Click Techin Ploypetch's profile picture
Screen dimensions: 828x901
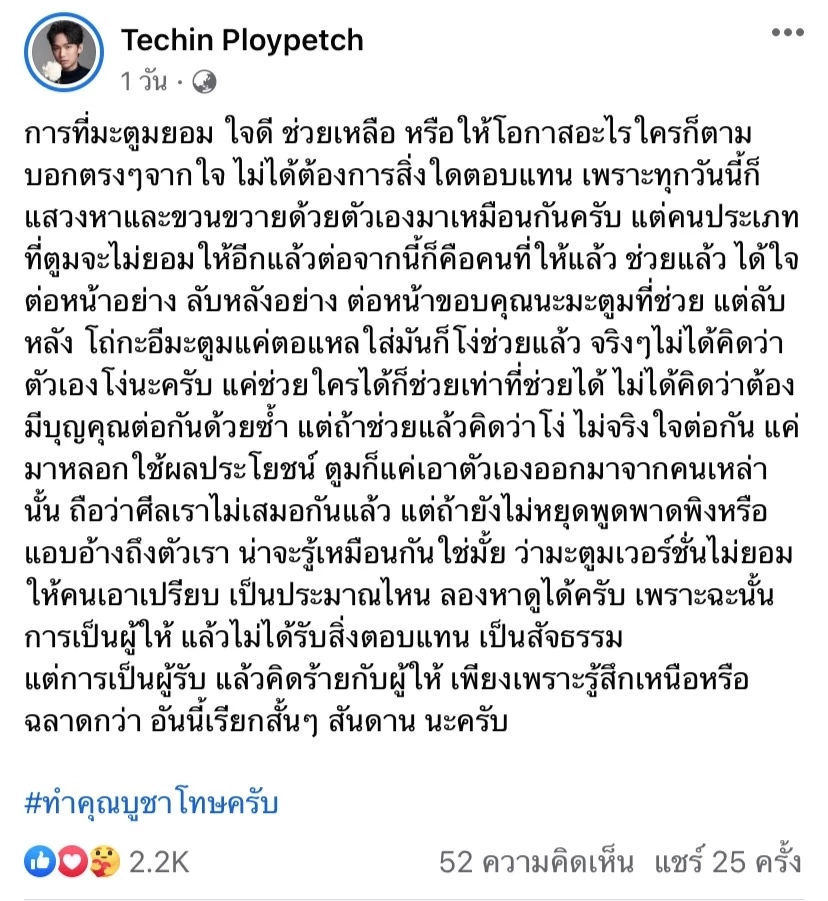tap(62, 53)
